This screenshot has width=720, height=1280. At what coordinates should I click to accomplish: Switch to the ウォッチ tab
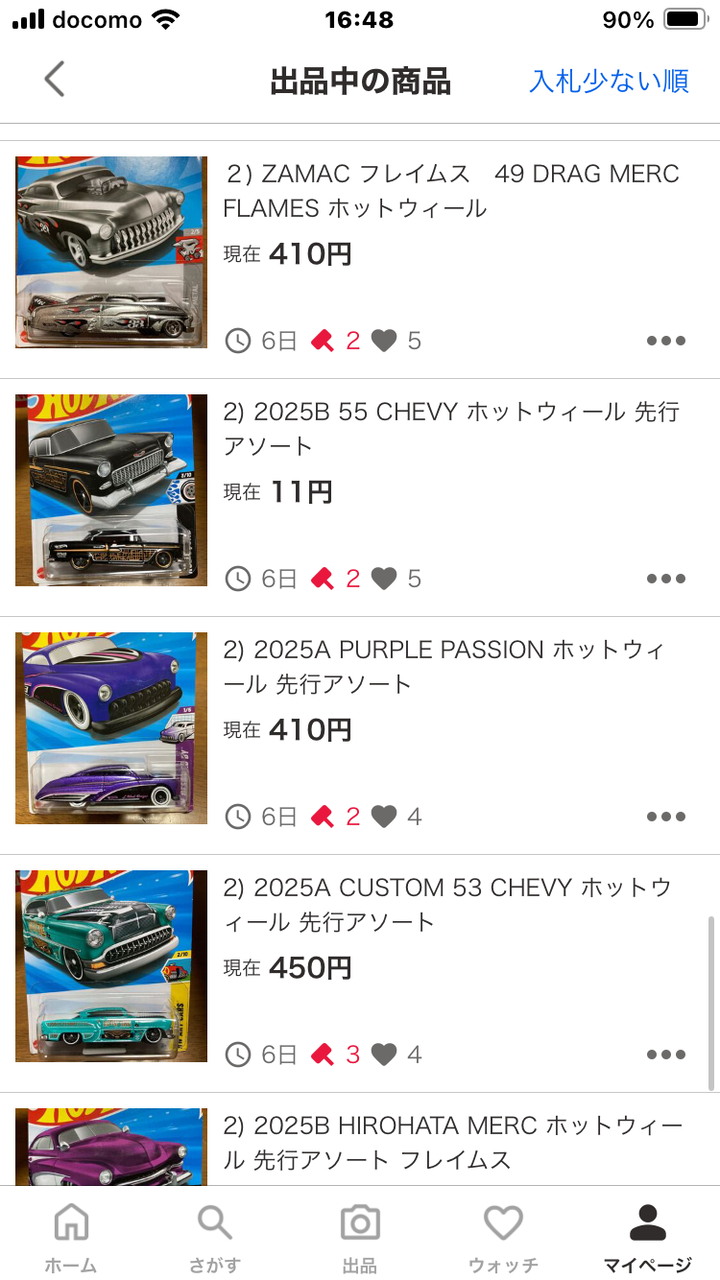pyautogui.click(x=503, y=1237)
